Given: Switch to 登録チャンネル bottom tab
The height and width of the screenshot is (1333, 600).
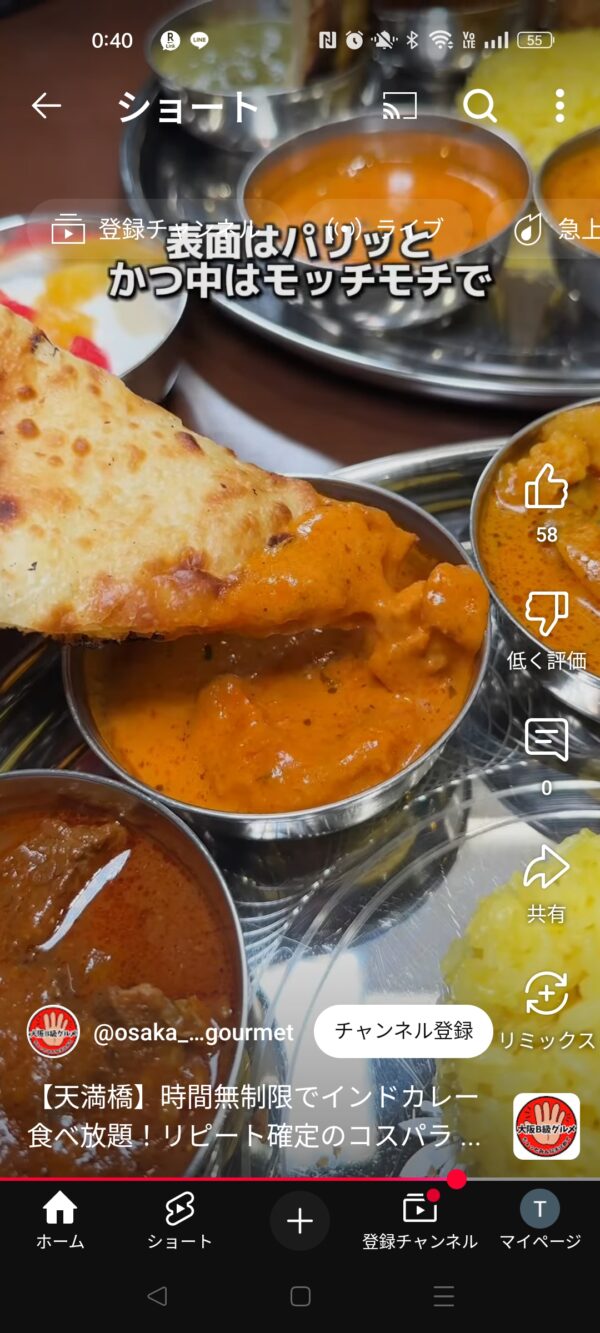Looking at the screenshot, I should coord(420,1221).
